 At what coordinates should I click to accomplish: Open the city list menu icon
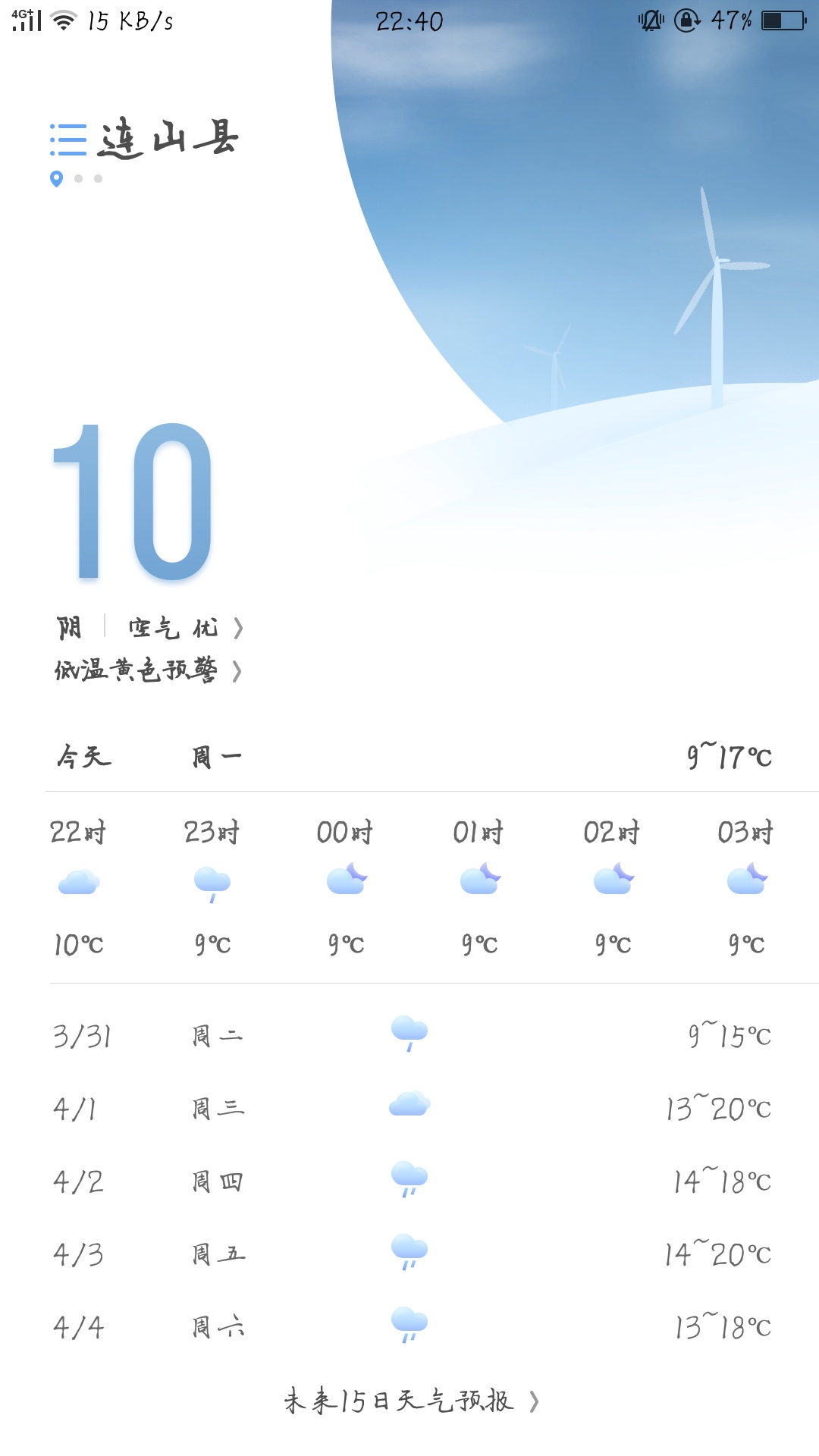click(68, 140)
